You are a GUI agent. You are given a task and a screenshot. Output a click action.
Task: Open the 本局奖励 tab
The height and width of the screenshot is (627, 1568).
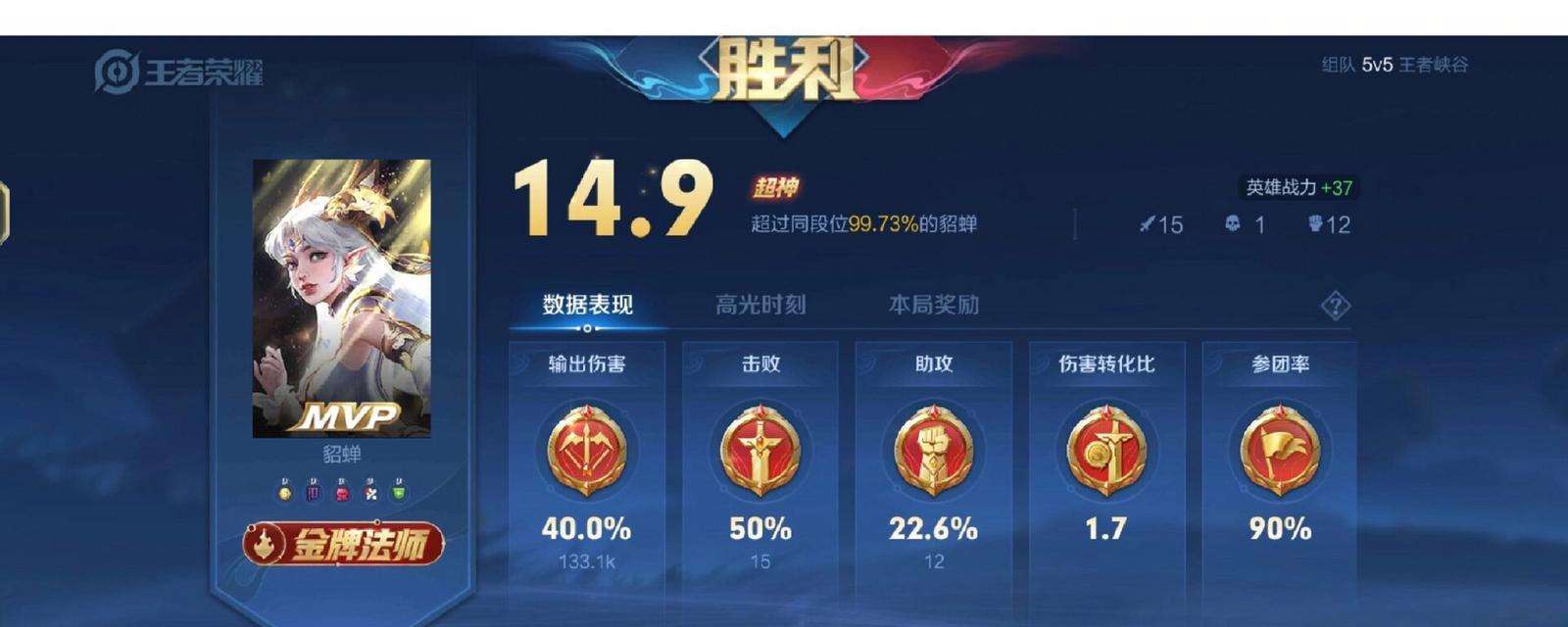(x=933, y=305)
